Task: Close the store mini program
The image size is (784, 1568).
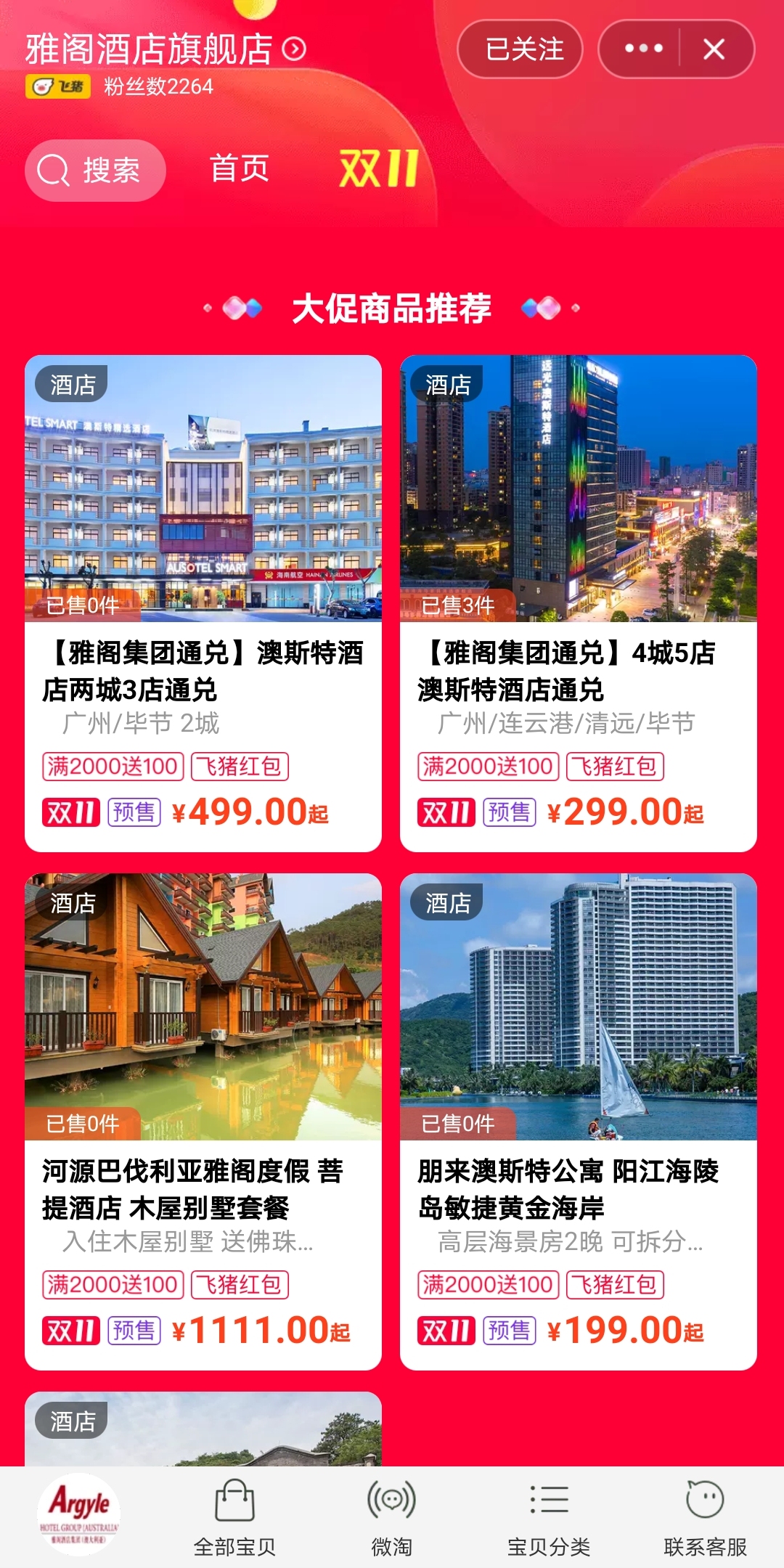Action: [x=714, y=49]
